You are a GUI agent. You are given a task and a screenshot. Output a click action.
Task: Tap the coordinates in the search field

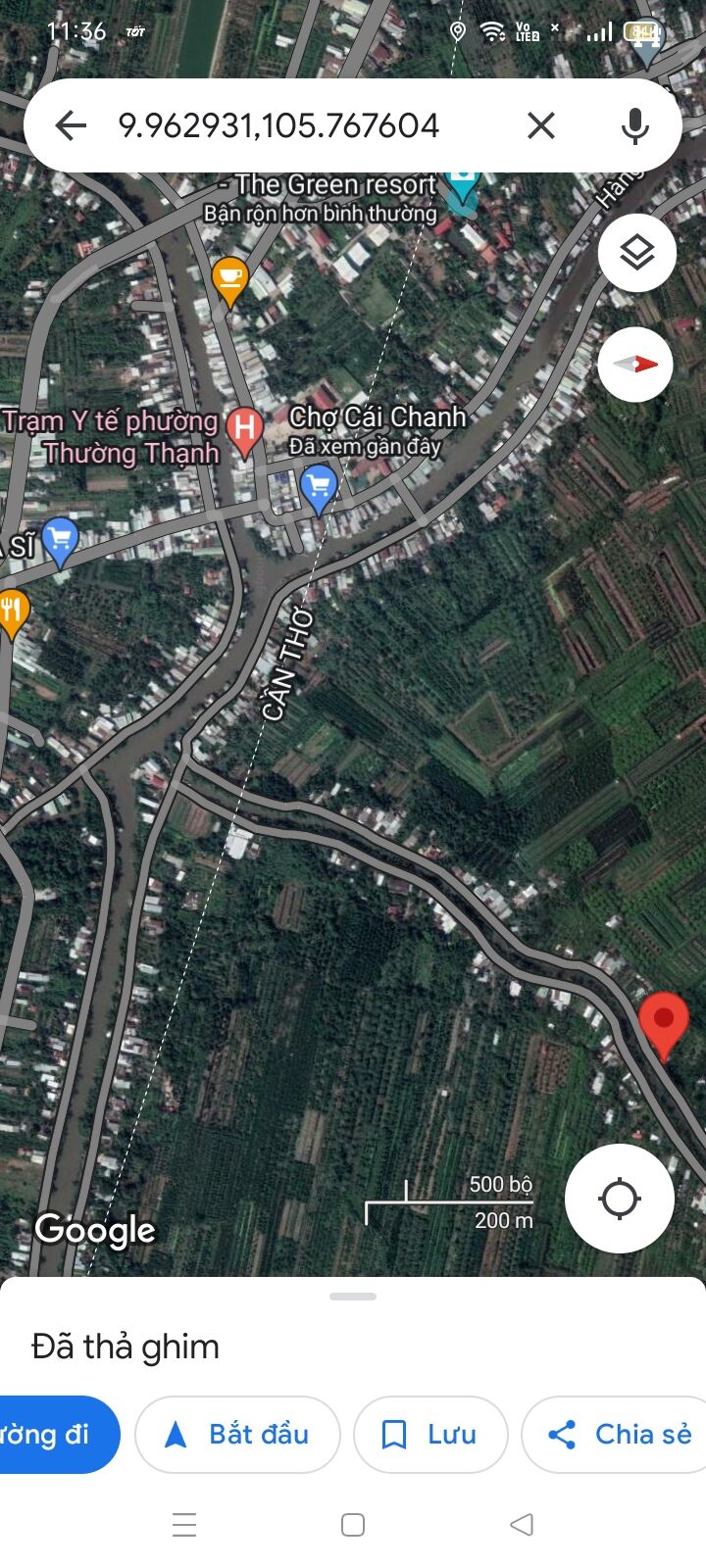278,125
